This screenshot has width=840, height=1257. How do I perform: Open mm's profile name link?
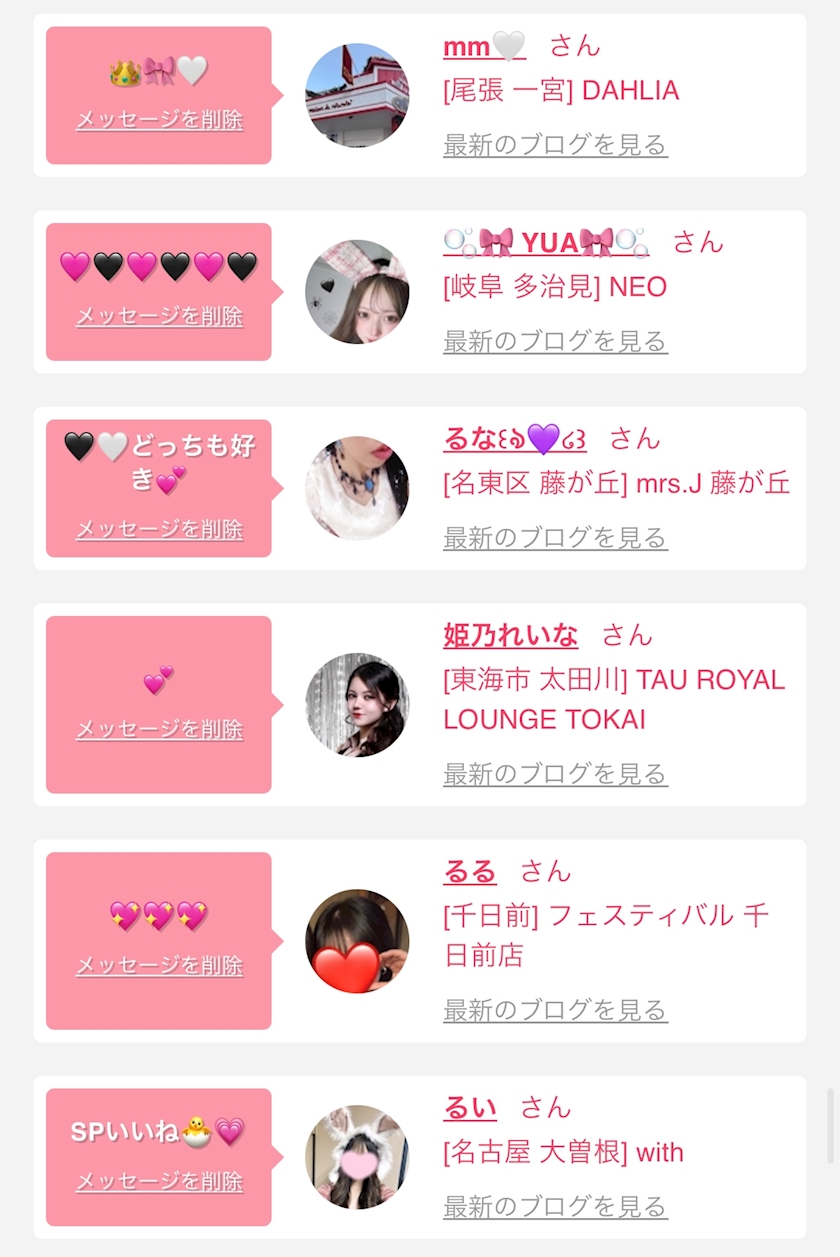[484, 46]
